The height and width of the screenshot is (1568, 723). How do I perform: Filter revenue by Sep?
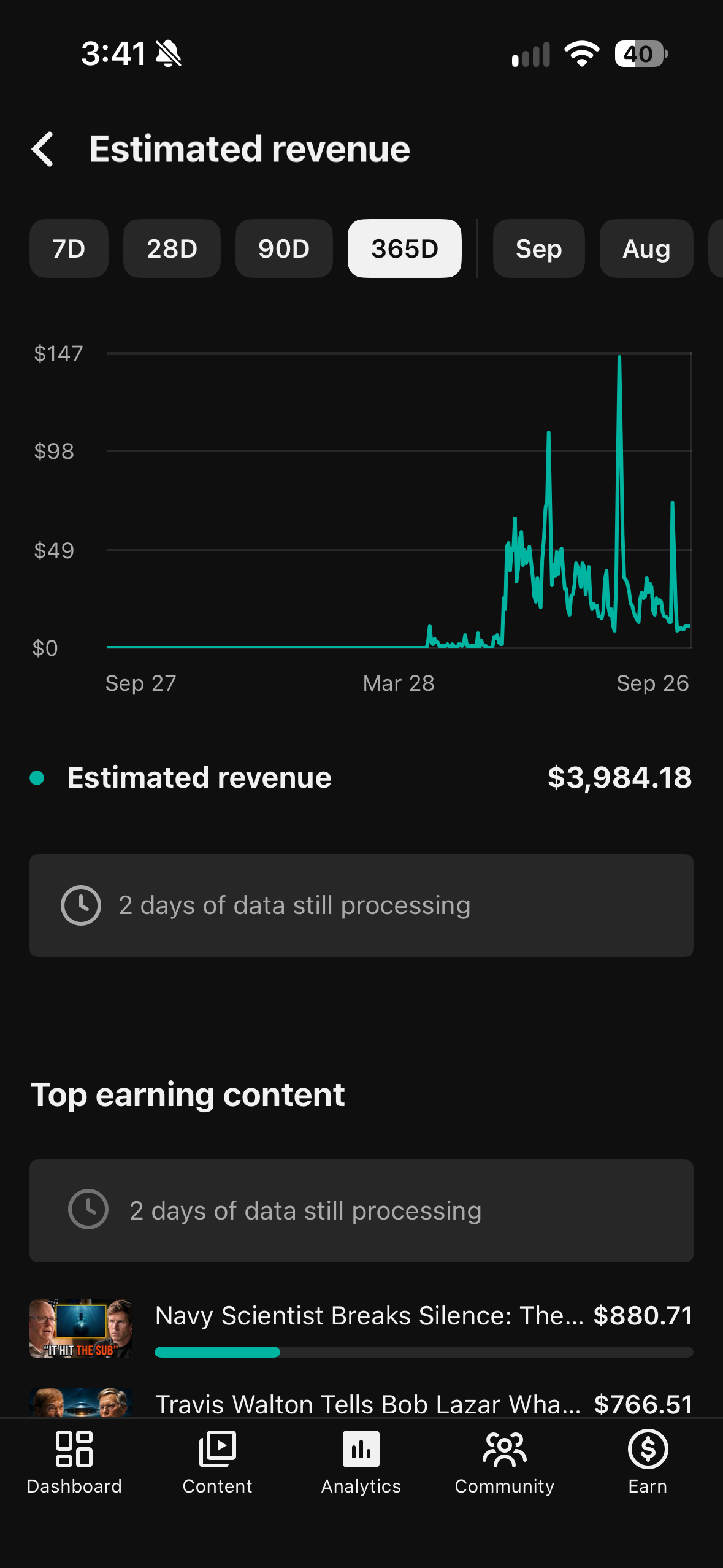pos(538,248)
